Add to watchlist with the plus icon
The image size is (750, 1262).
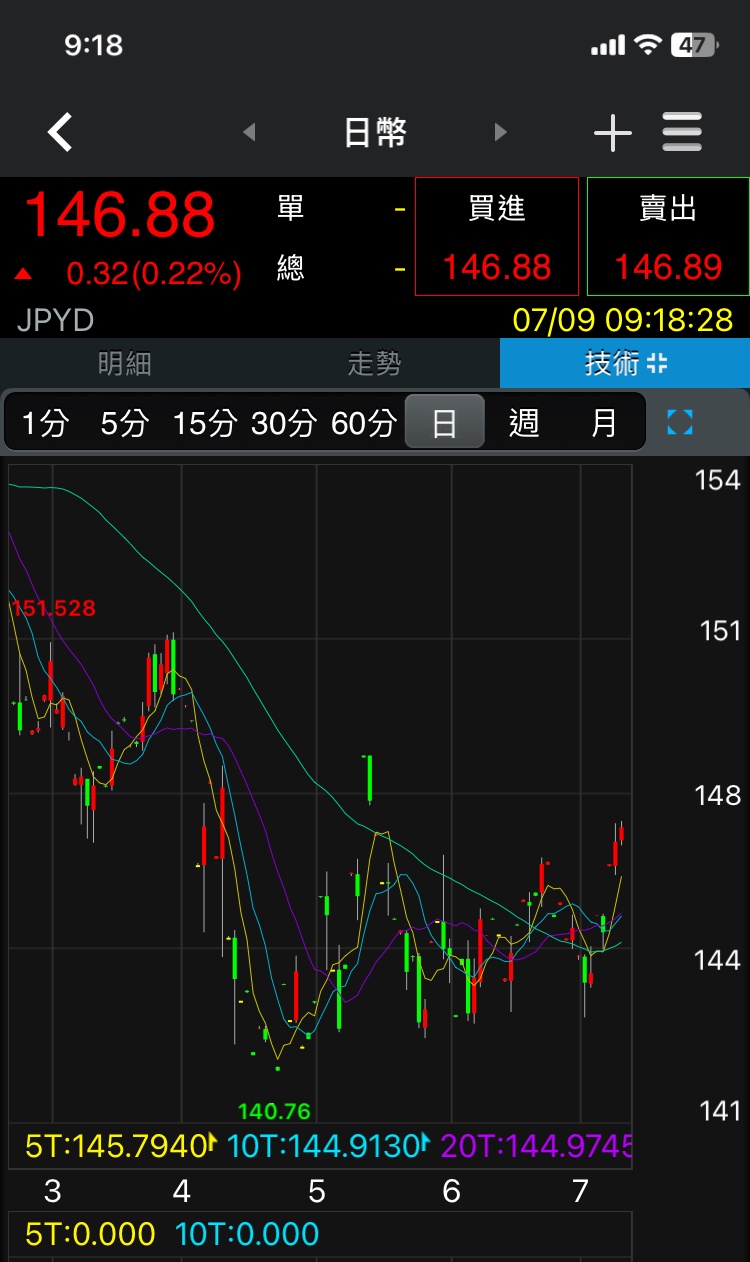coord(612,132)
